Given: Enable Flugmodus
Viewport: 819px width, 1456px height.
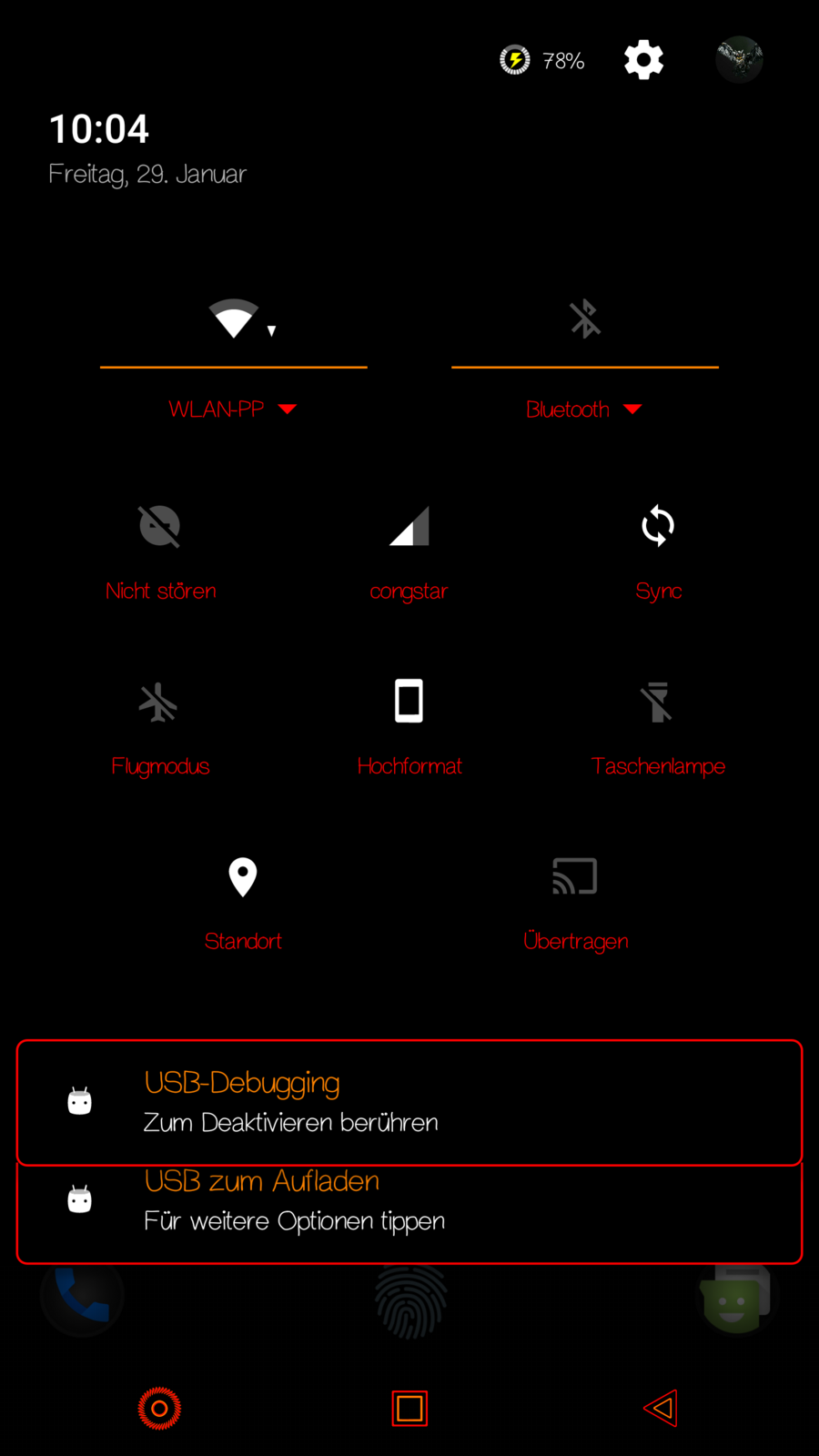Looking at the screenshot, I should coord(159,703).
